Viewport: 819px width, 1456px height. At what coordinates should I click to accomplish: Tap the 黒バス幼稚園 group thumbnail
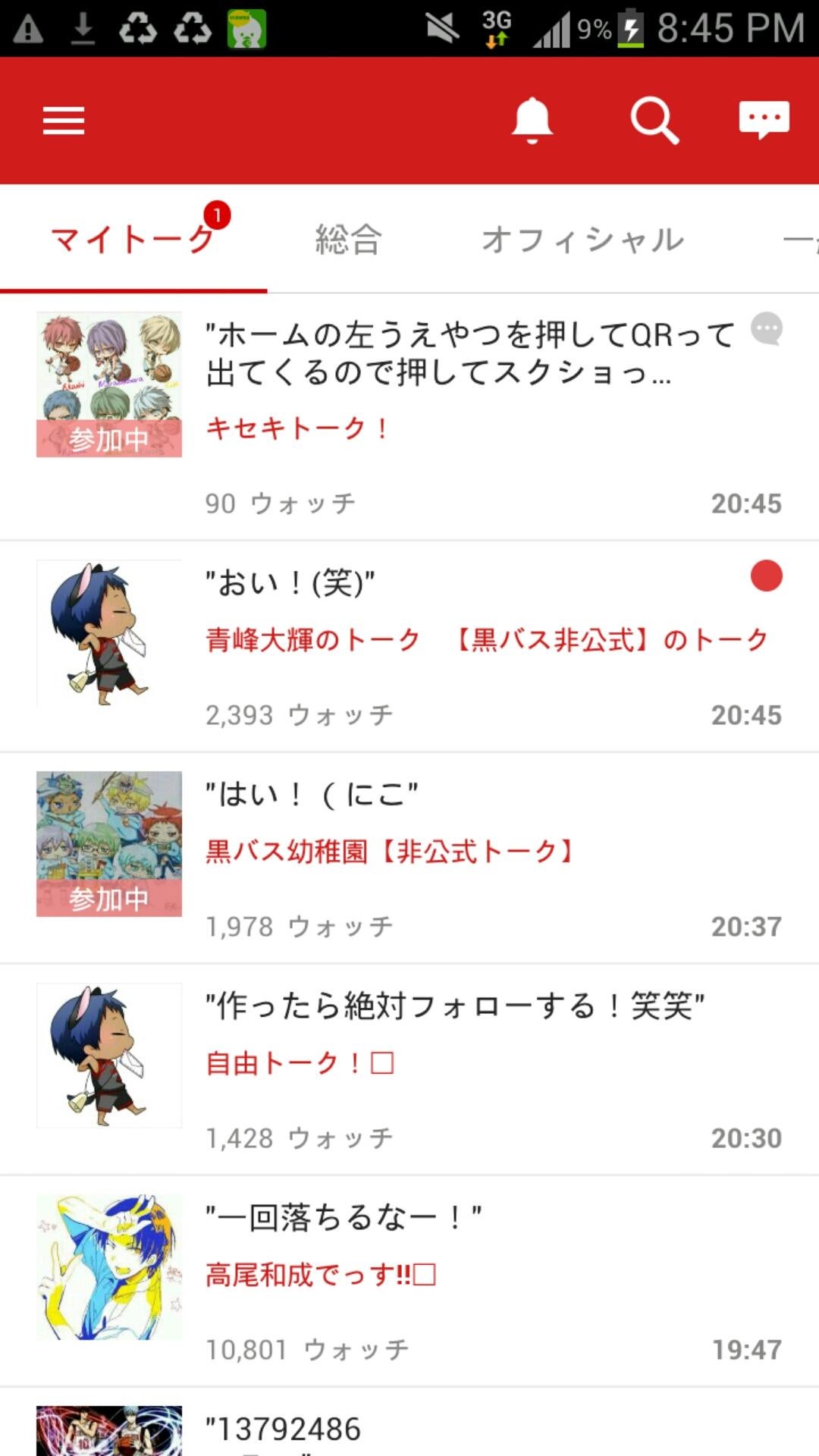108,842
